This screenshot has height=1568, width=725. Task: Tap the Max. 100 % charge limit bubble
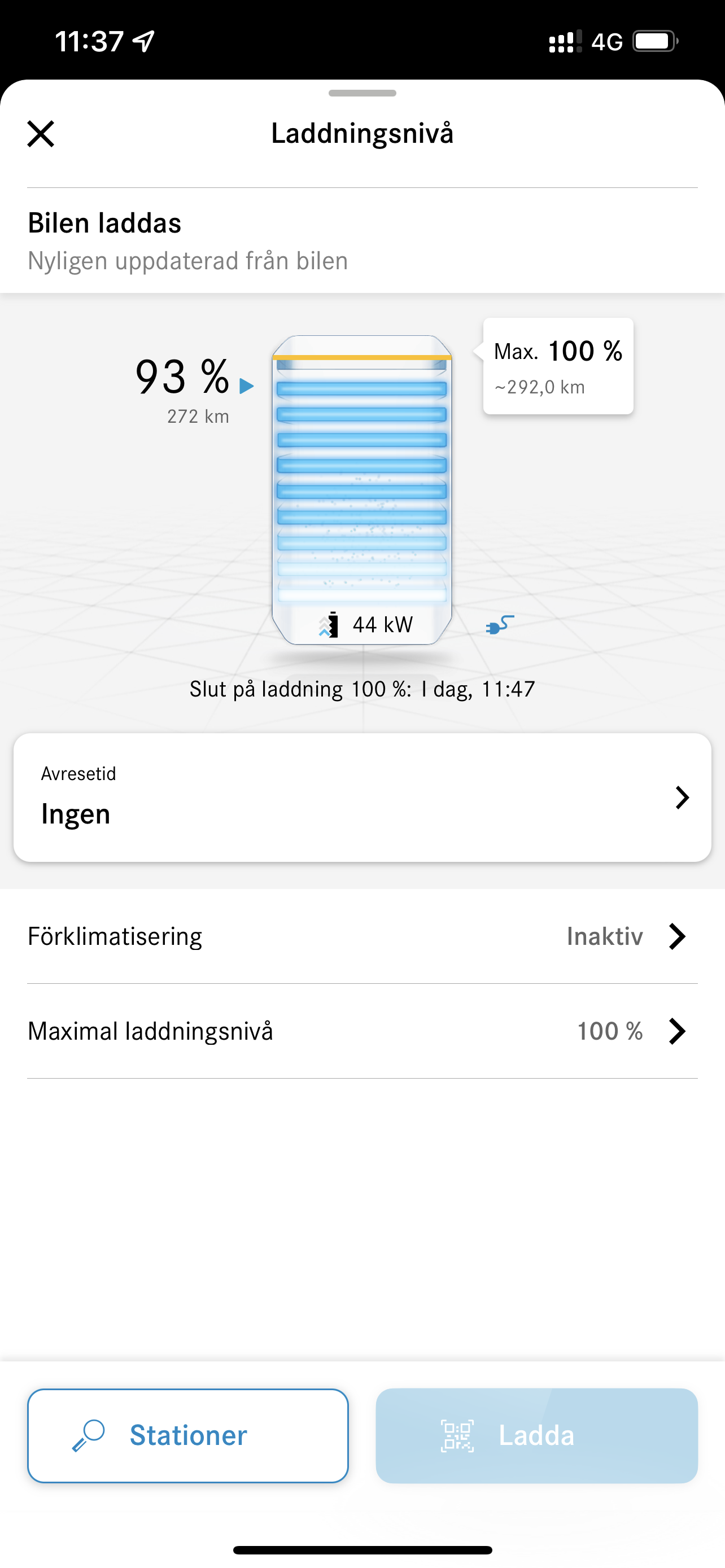tap(558, 366)
